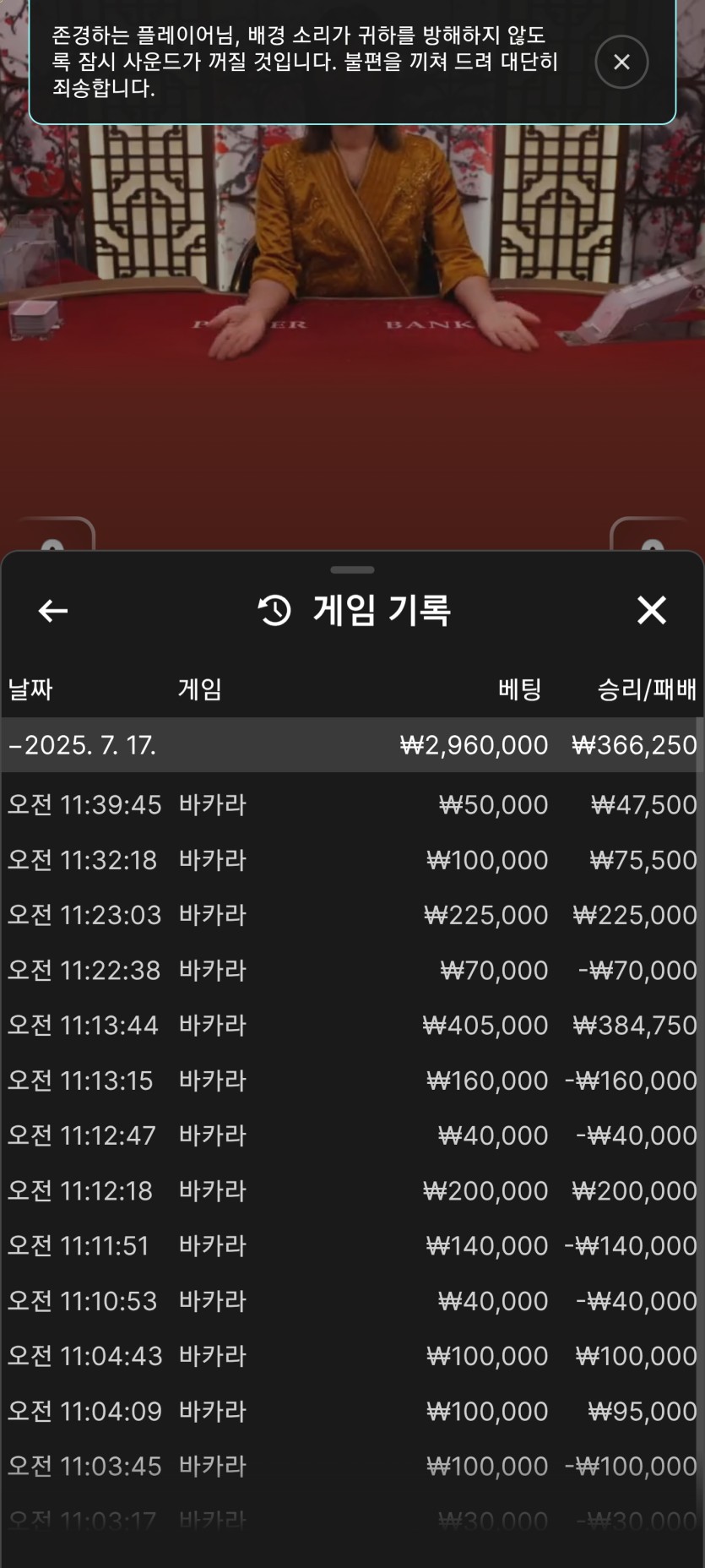View details of the 11:22:38 round
This screenshot has width=705, height=1568.
(x=352, y=970)
